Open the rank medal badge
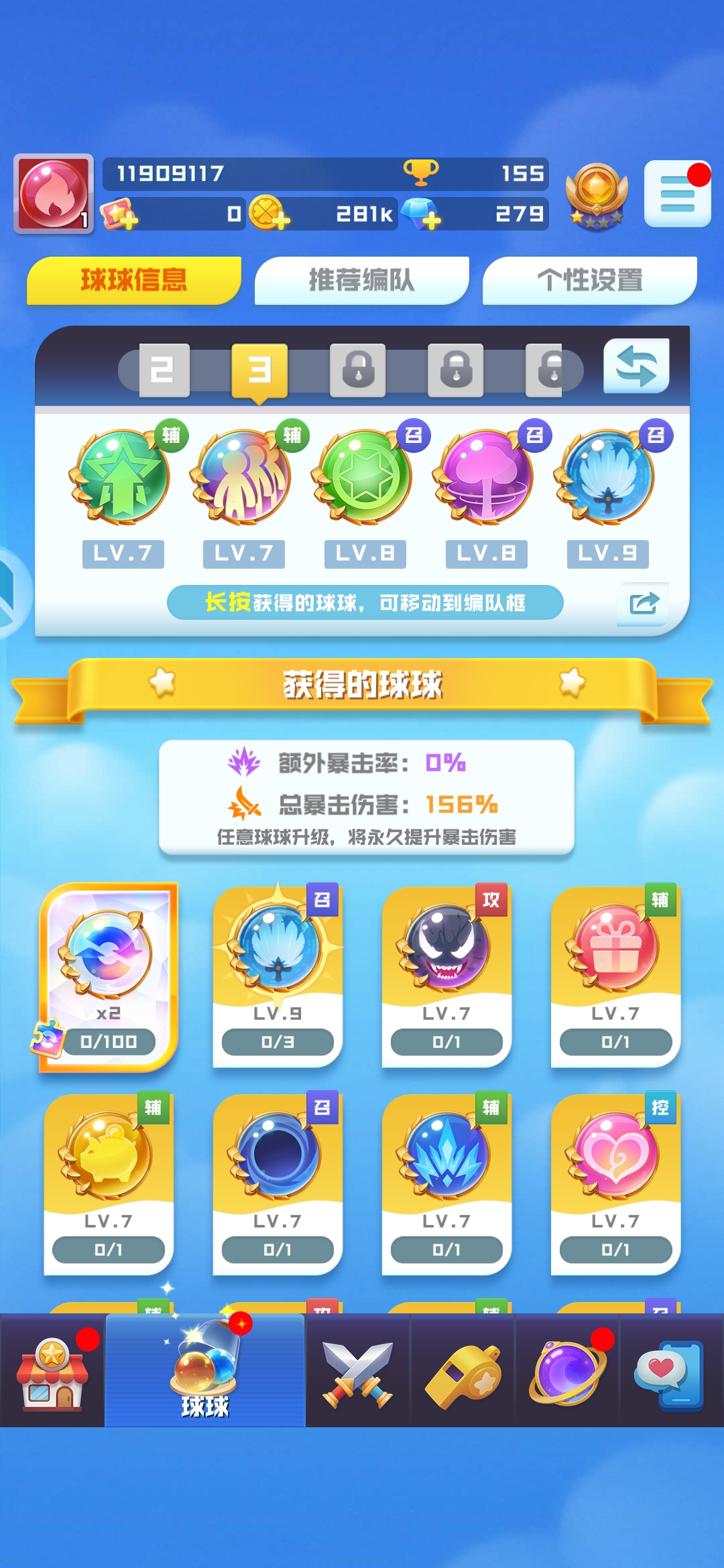This screenshot has height=1568, width=724. [x=597, y=196]
